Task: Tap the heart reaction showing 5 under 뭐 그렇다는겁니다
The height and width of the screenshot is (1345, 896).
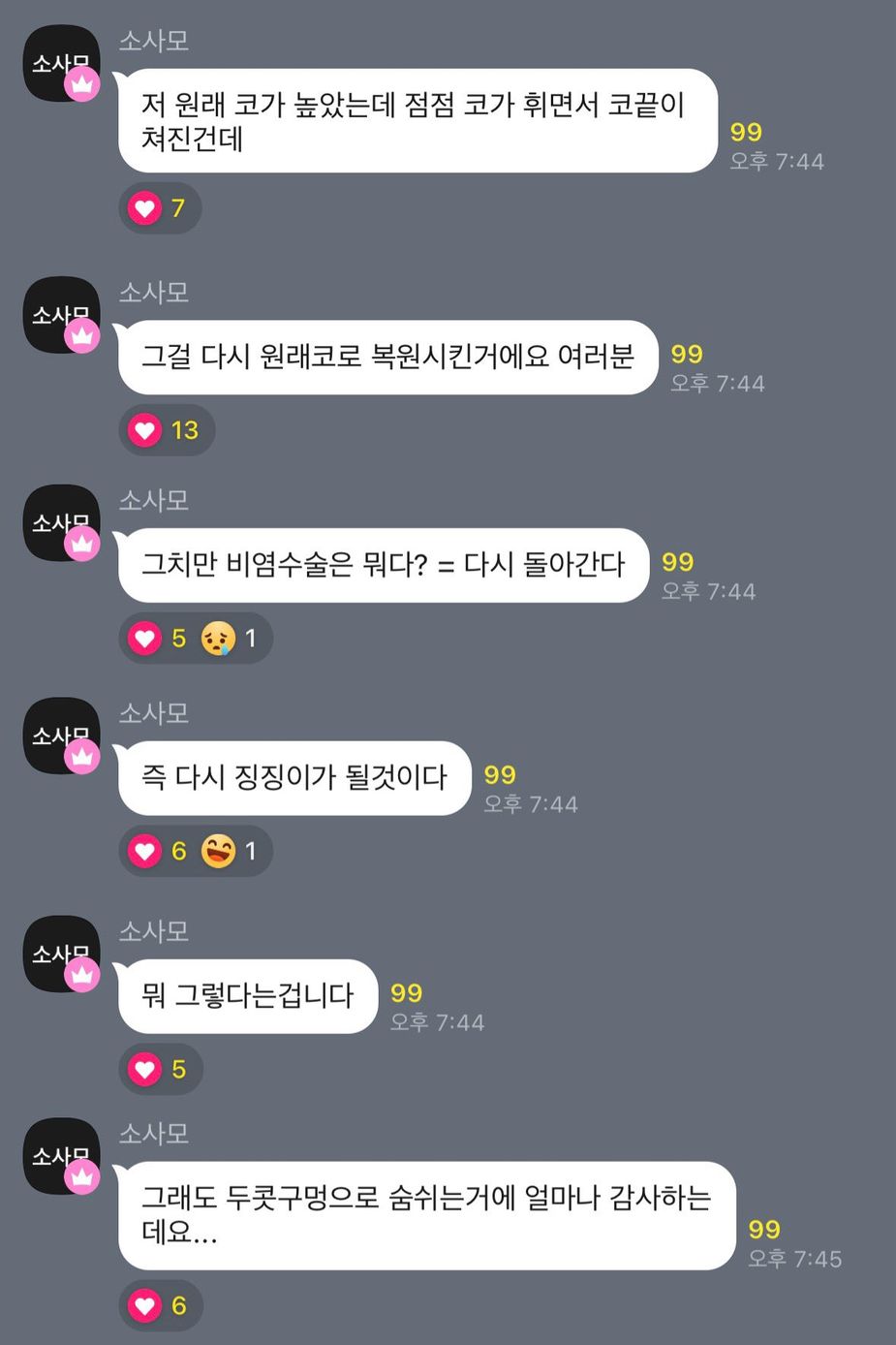Action: click(x=160, y=1069)
